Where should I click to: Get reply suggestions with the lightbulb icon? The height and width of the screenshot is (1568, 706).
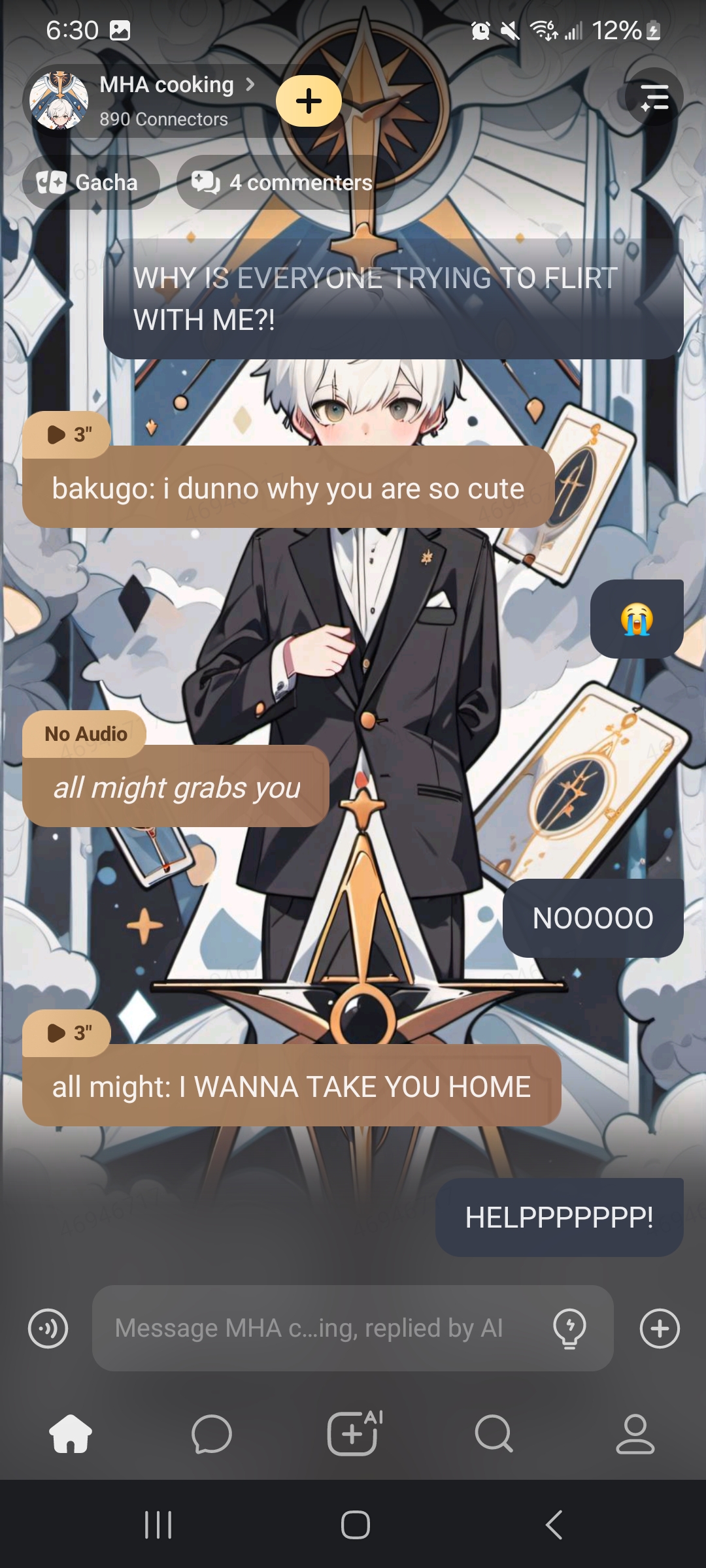(569, 1328)
